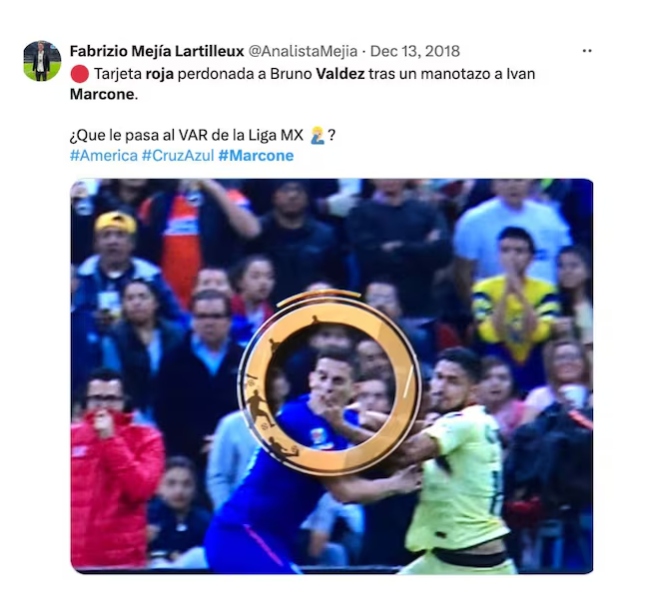Open the Fabrizio Mejía Lartilleux profile name
Image resolution: width=663 pixels, height=597 pixels.
(x=155, y=50)
